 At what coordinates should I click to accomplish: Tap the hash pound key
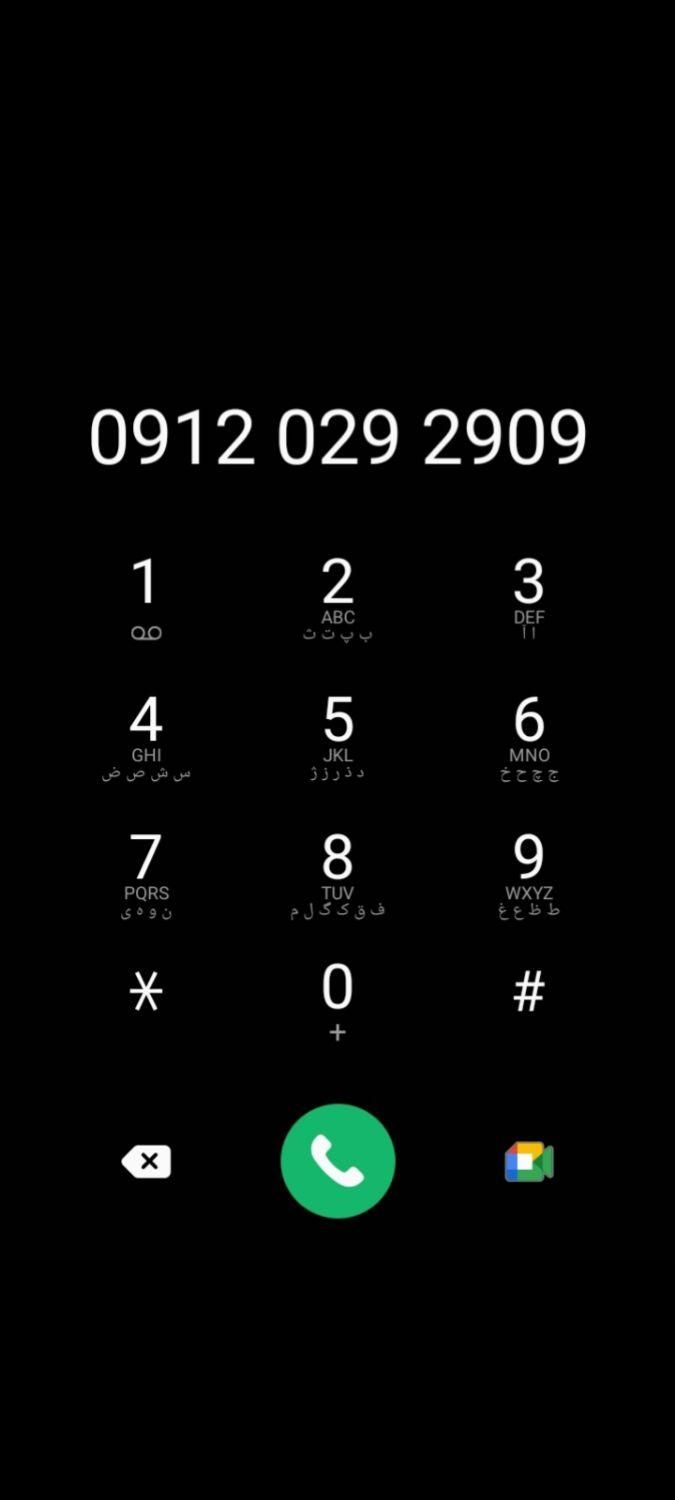[528, 992]
